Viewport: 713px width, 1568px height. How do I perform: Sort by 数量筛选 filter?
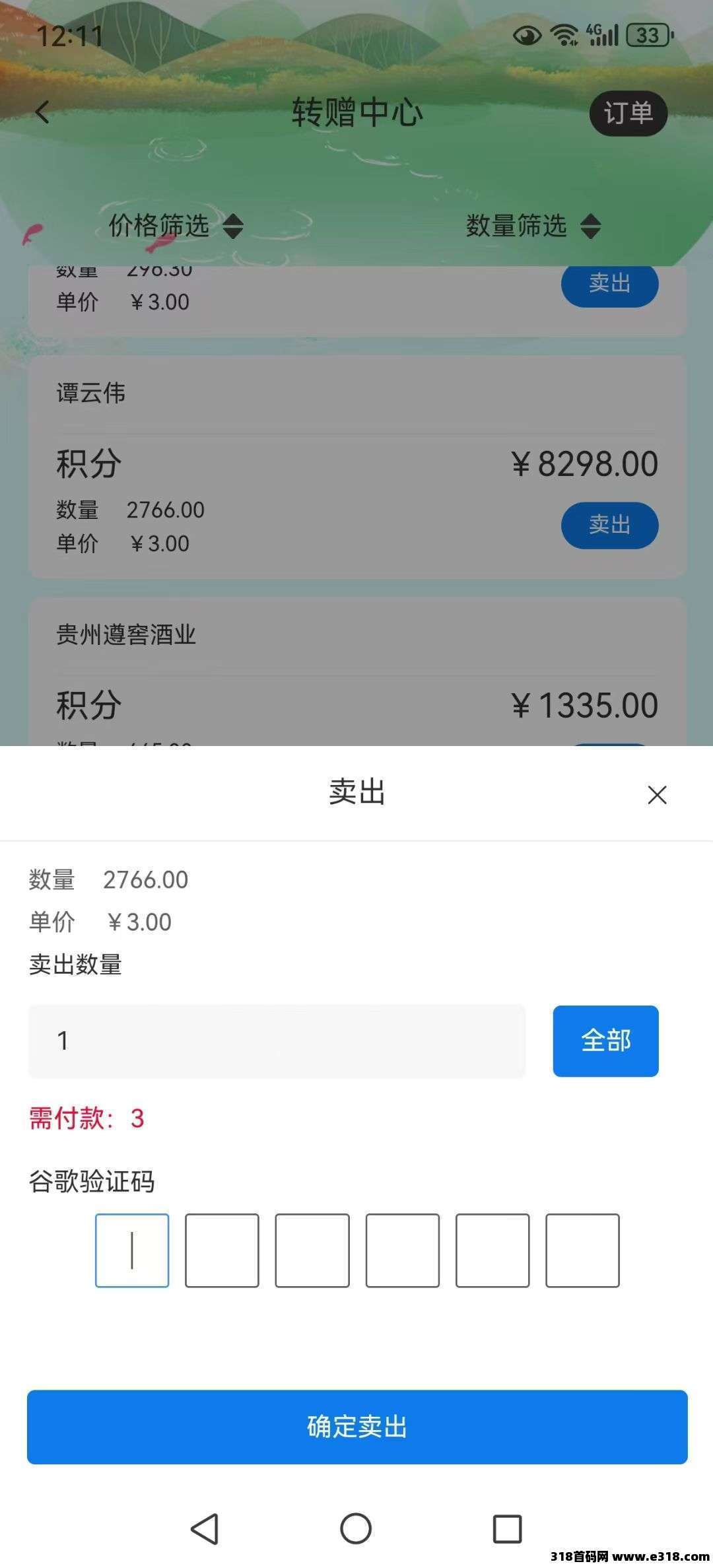533,226
